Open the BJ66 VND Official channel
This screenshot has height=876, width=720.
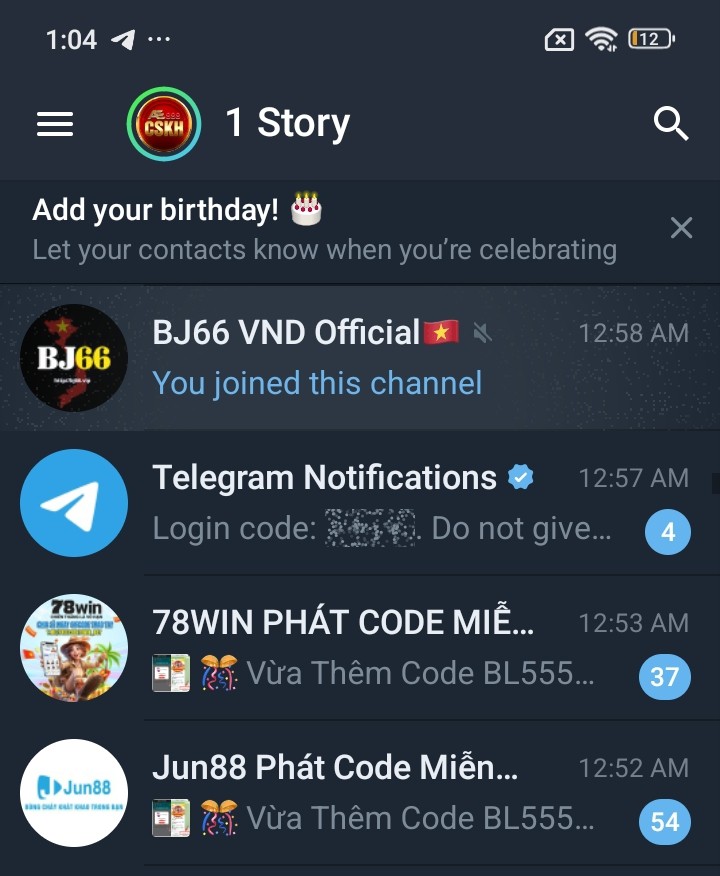pyautogui.click(x=360, y=358)
